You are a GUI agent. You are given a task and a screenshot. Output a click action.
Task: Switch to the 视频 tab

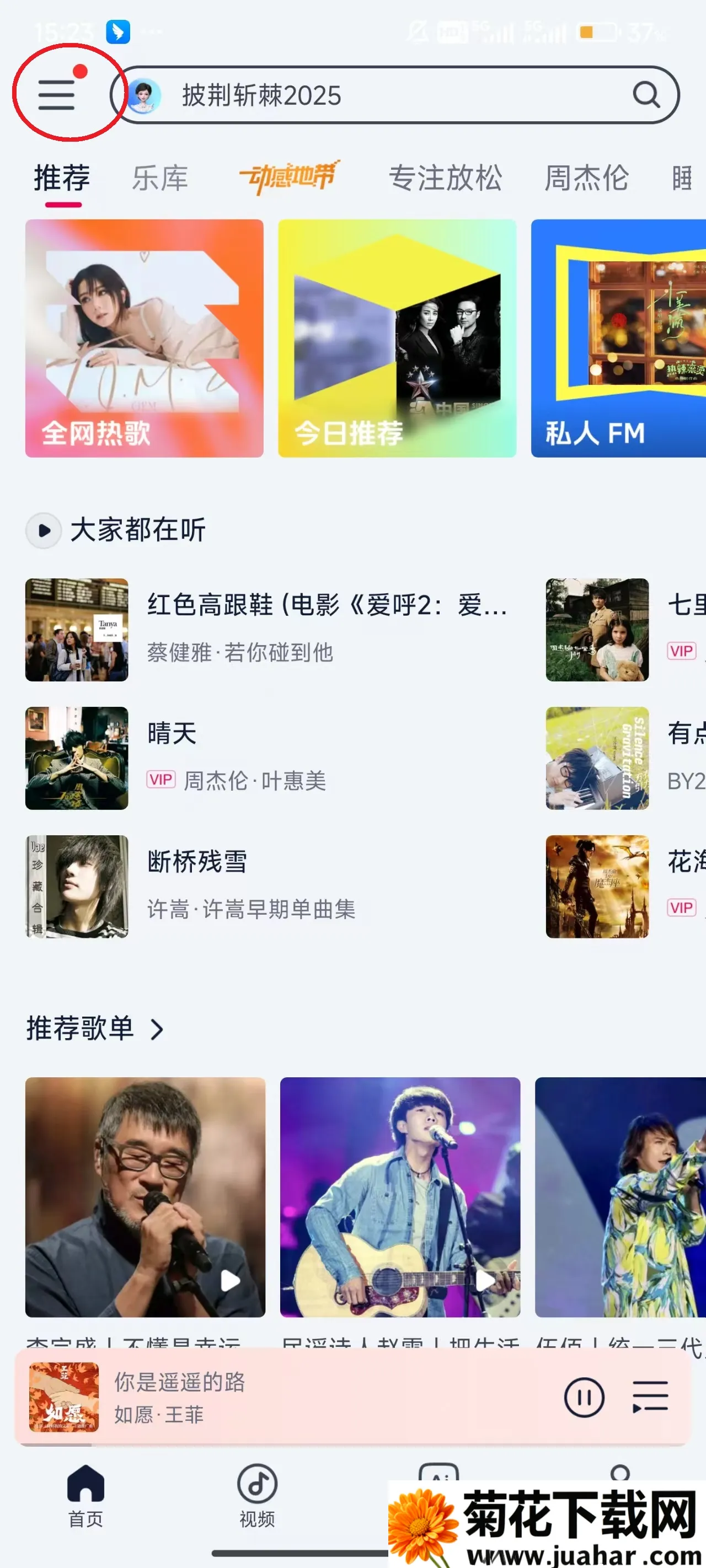coord(256,1496)
